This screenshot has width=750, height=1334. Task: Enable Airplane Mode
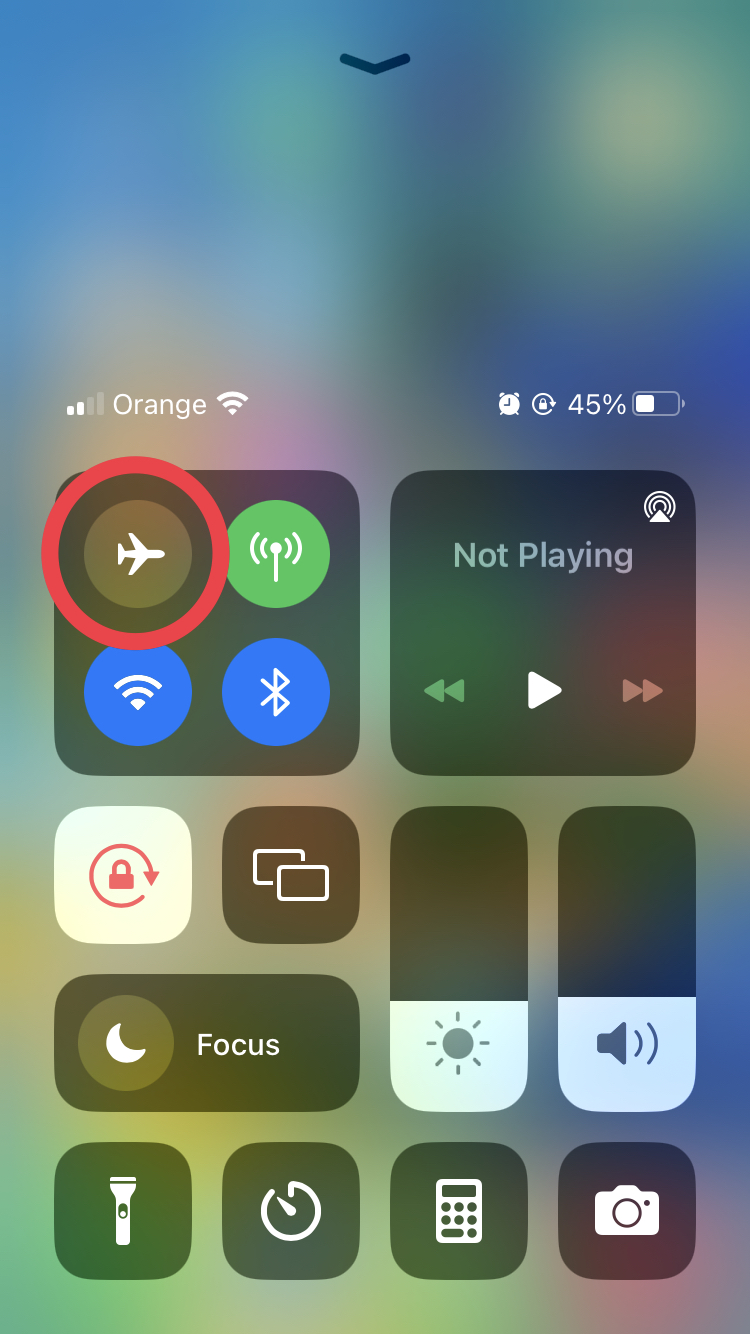(x=138, y=554)
